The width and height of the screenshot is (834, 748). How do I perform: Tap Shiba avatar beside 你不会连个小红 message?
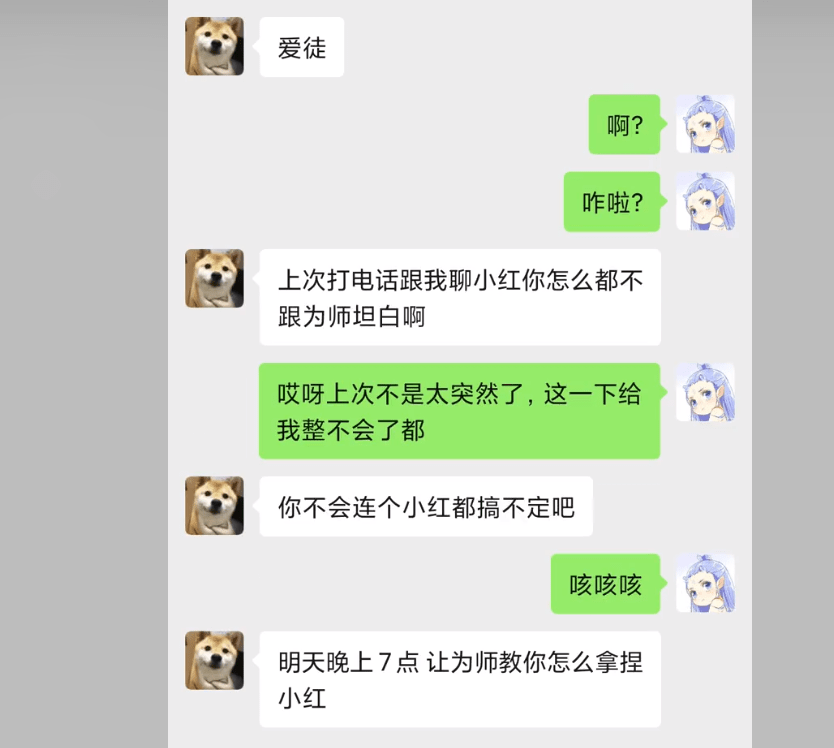[214, 505]
